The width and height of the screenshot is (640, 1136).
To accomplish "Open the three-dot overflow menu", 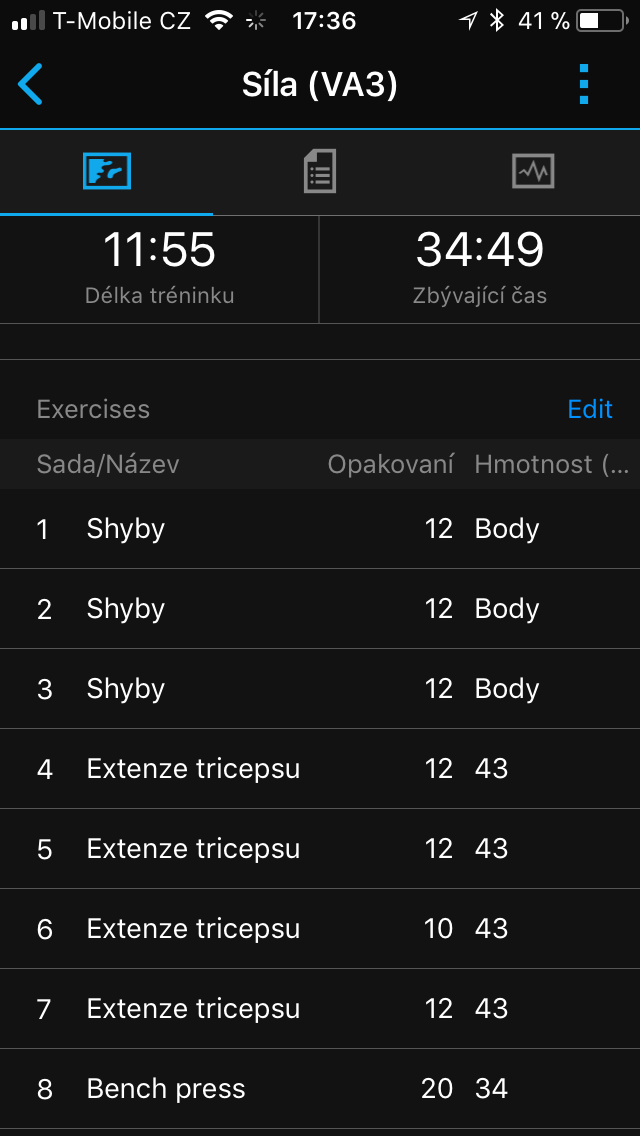I will pyautogui.click(x=584, y=84).
